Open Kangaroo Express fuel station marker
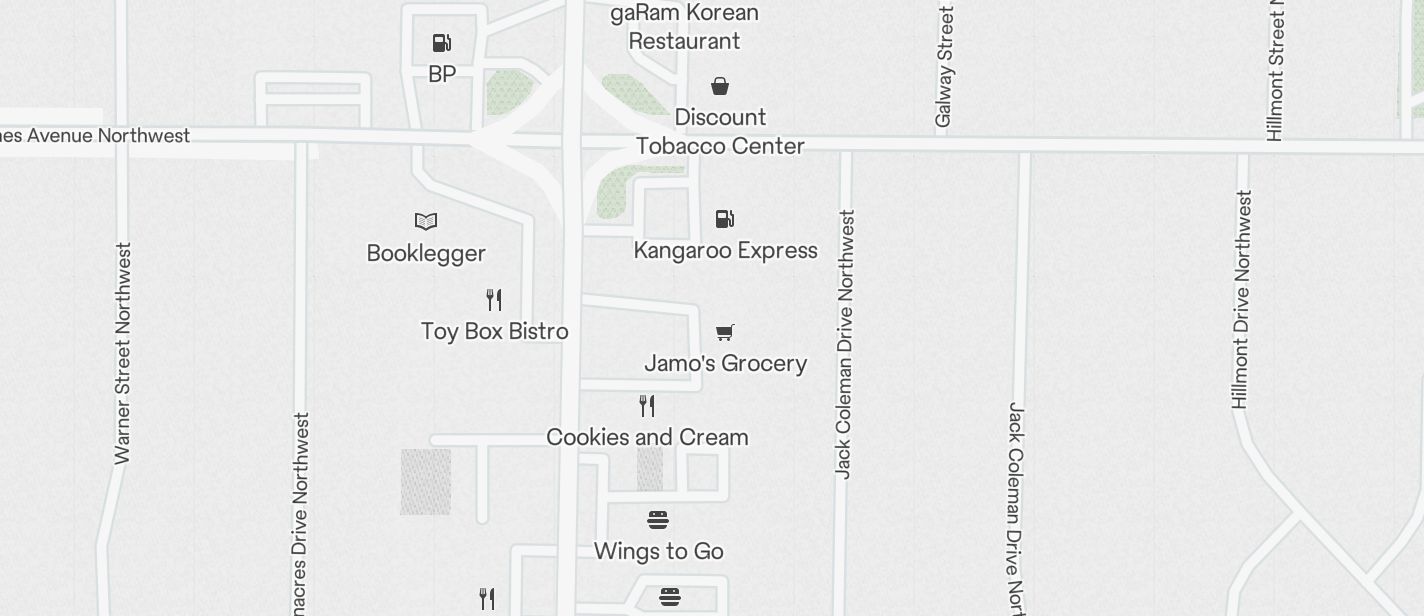This screenshot has width=1424, height=616. point(725,219)
